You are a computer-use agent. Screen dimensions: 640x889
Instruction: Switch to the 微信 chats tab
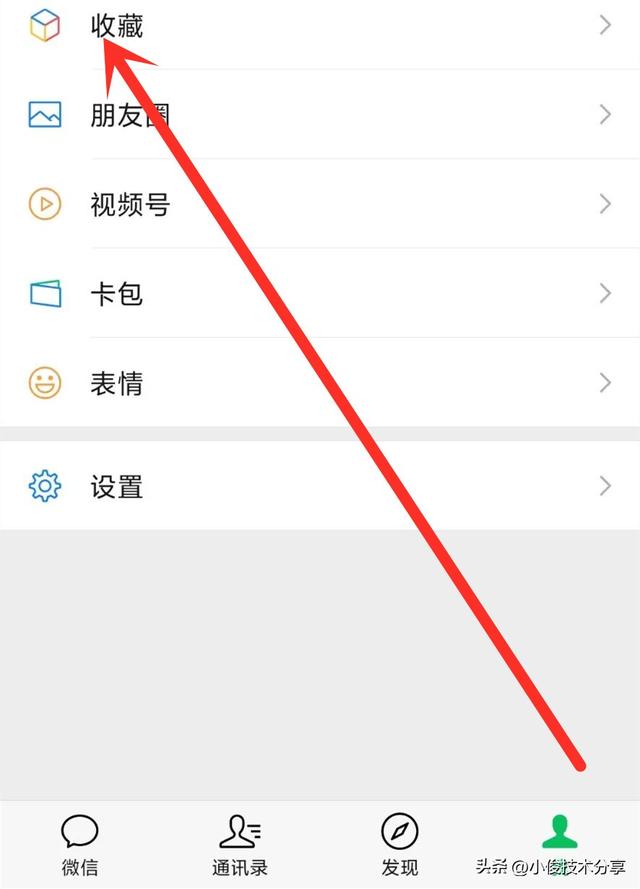[80, 843]
